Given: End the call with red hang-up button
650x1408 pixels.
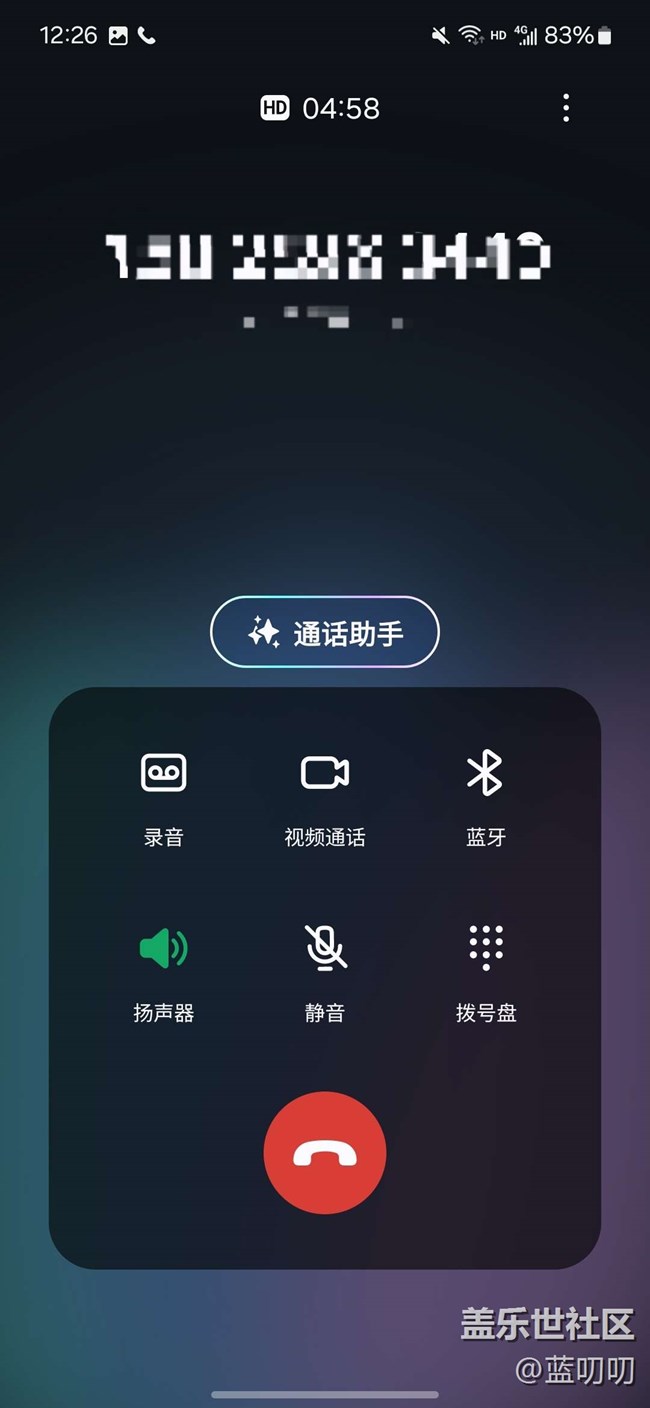Looking at the screenshot, I should pos(325,1153).
